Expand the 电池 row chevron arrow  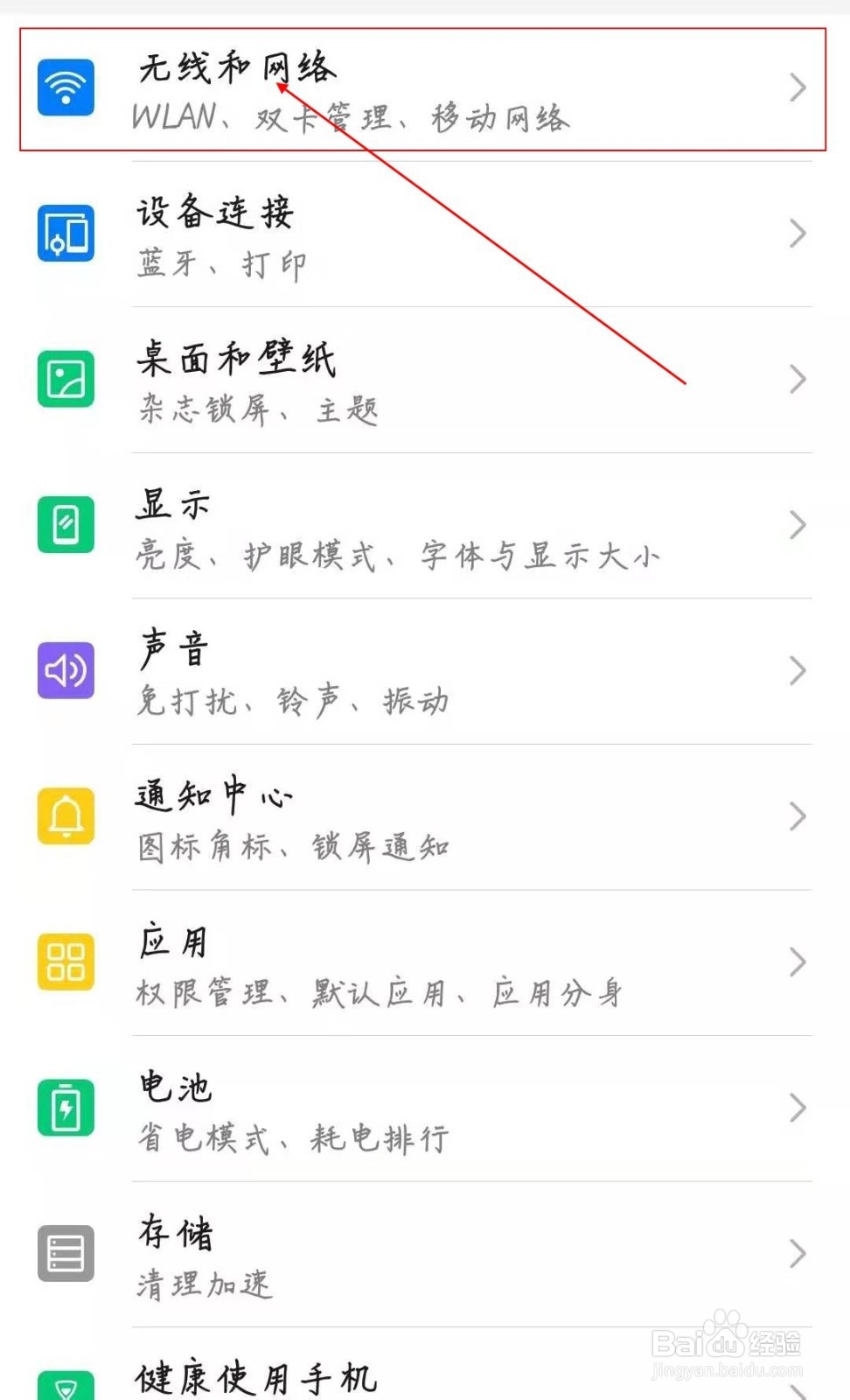click(x=798, y=1108)
